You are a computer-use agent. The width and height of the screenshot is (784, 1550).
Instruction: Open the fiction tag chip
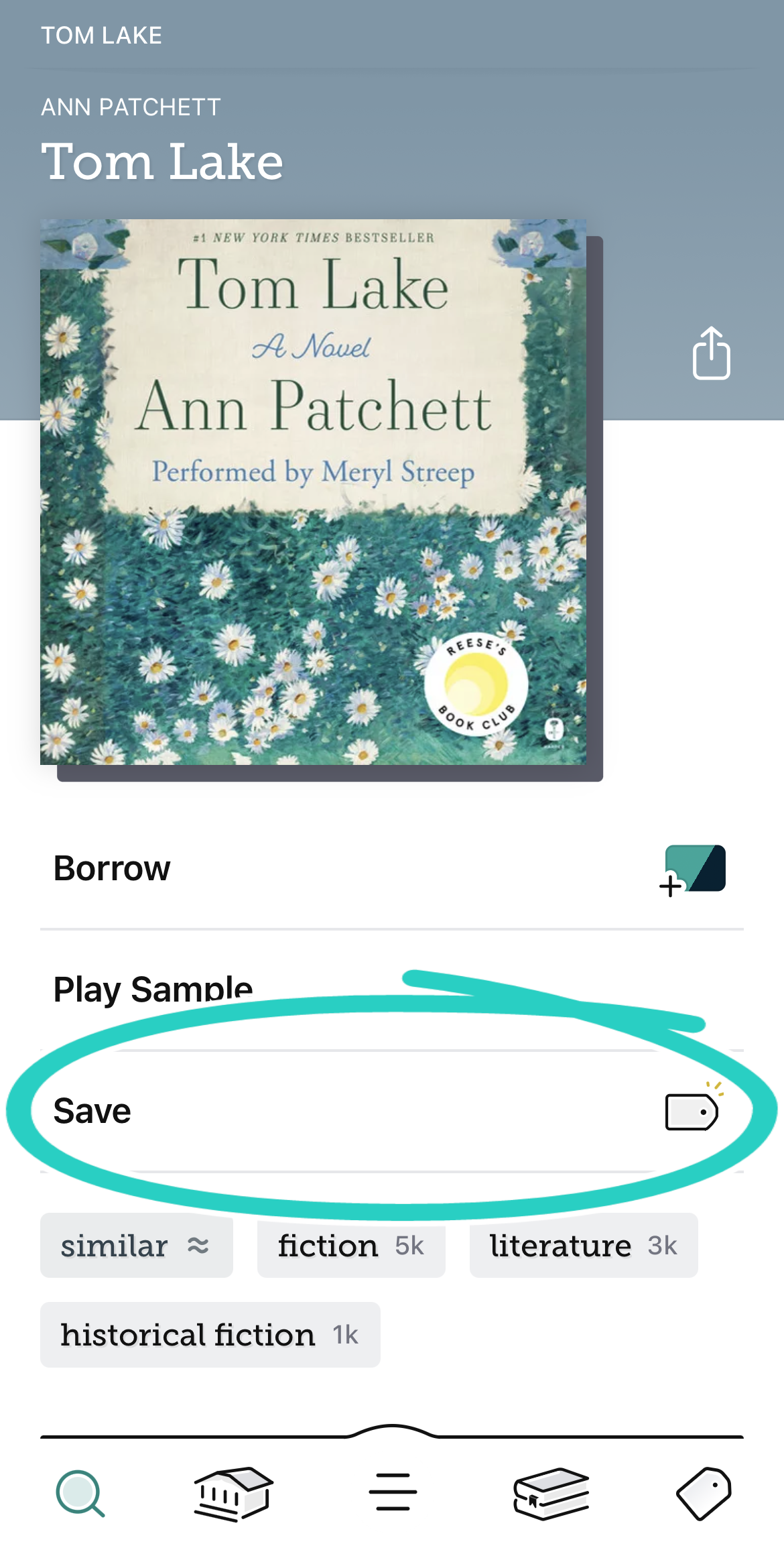tap(350, 1246)
